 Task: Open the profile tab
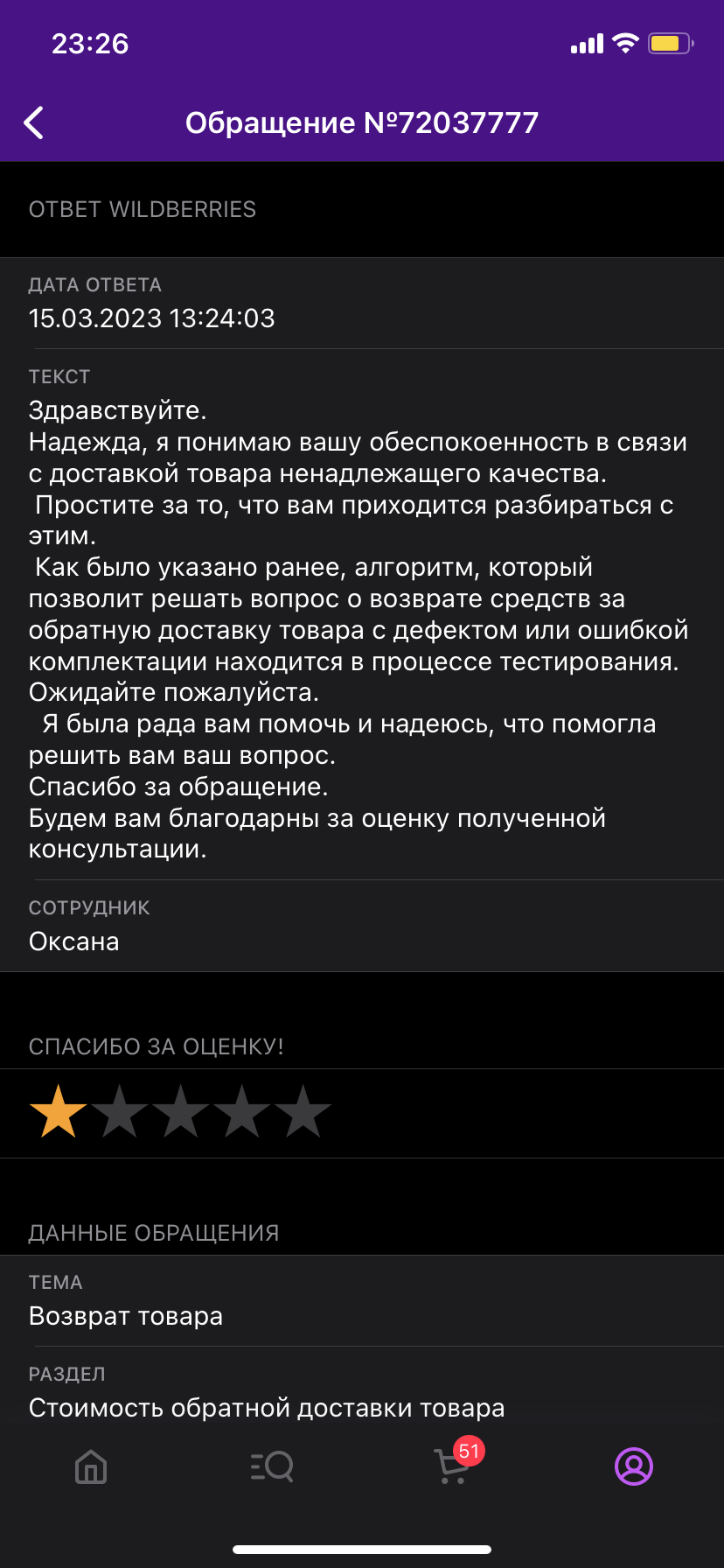[634, 1466]
